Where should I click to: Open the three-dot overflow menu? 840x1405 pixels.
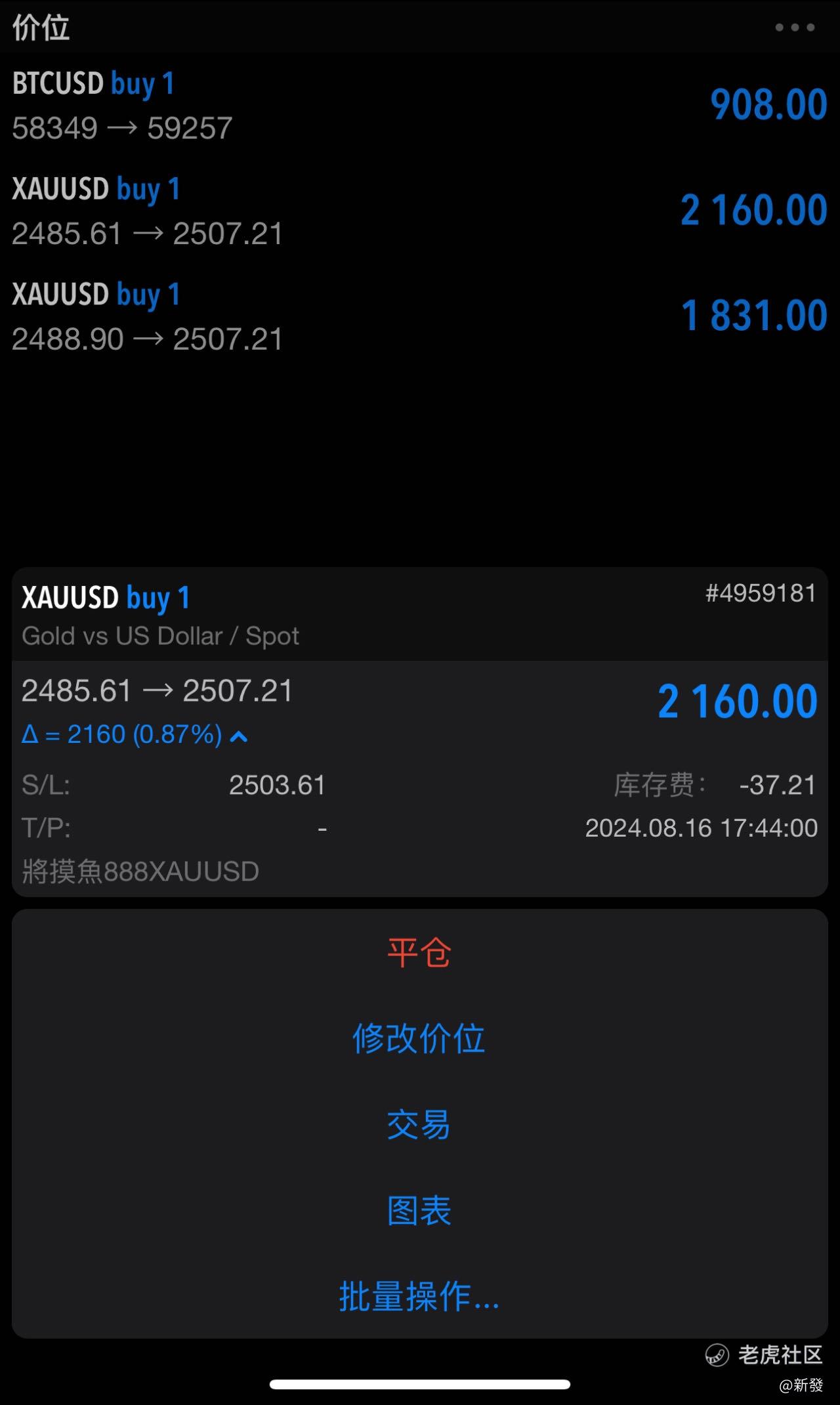pyautogui.click(x=795, y=28)
